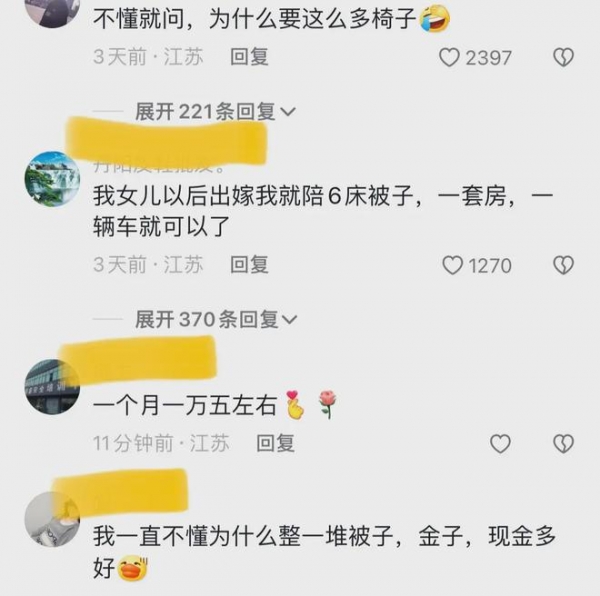The image size is (600, 596).
Task: Like the 一个月一万五左右 comment
Action: click(500, 443)
